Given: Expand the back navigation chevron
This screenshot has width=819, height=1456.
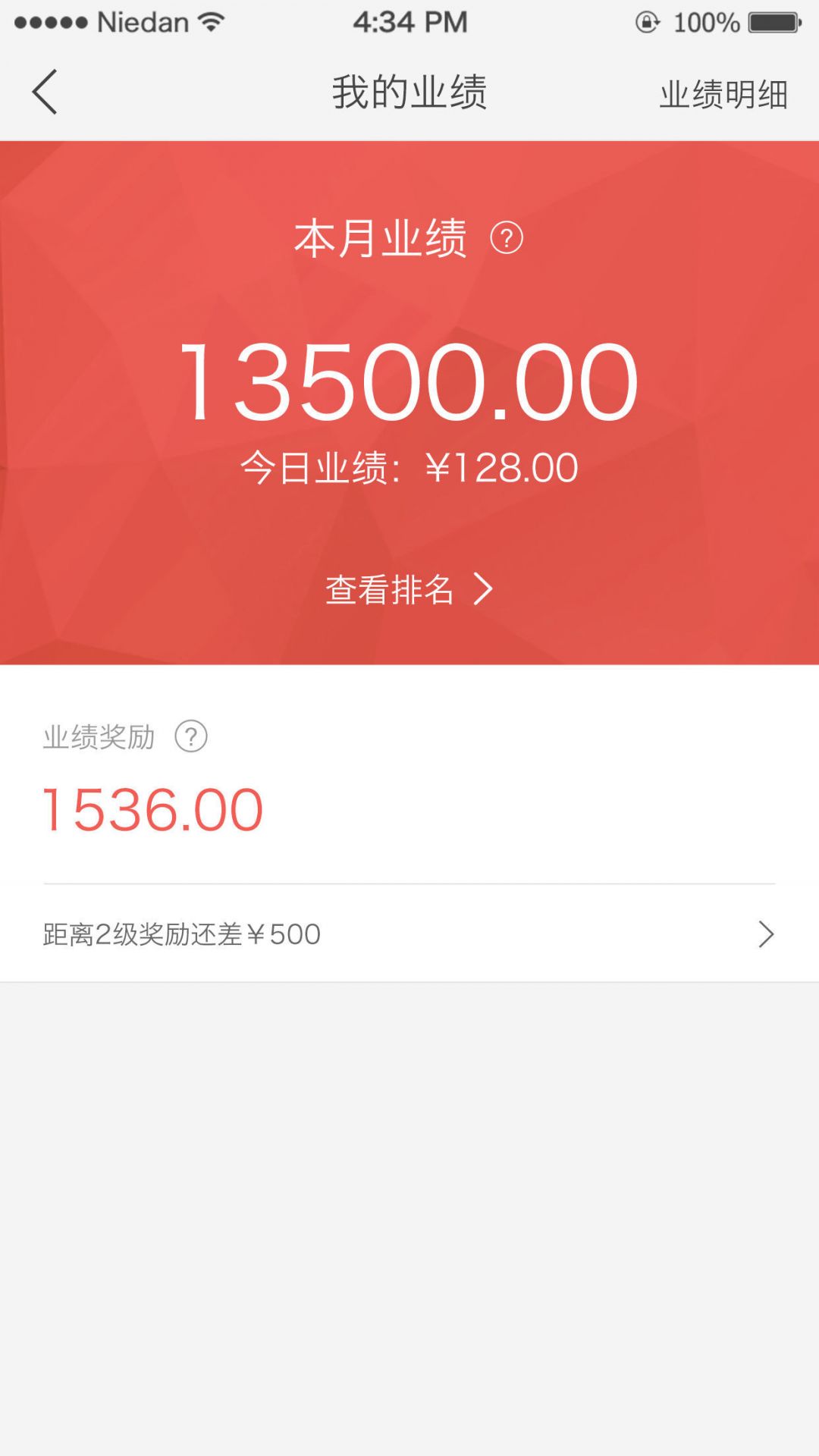Looking at the screenshot, I should pos(43,91).
